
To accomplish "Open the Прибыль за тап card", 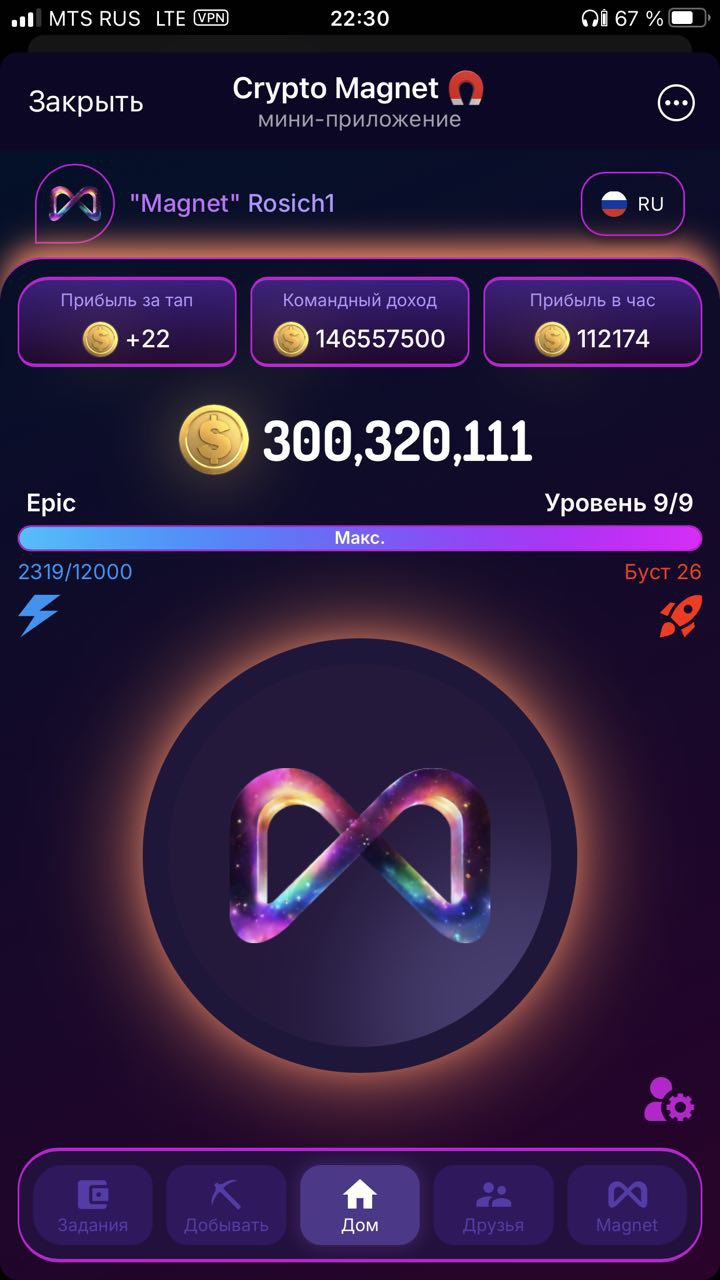I will coord(127,321).
